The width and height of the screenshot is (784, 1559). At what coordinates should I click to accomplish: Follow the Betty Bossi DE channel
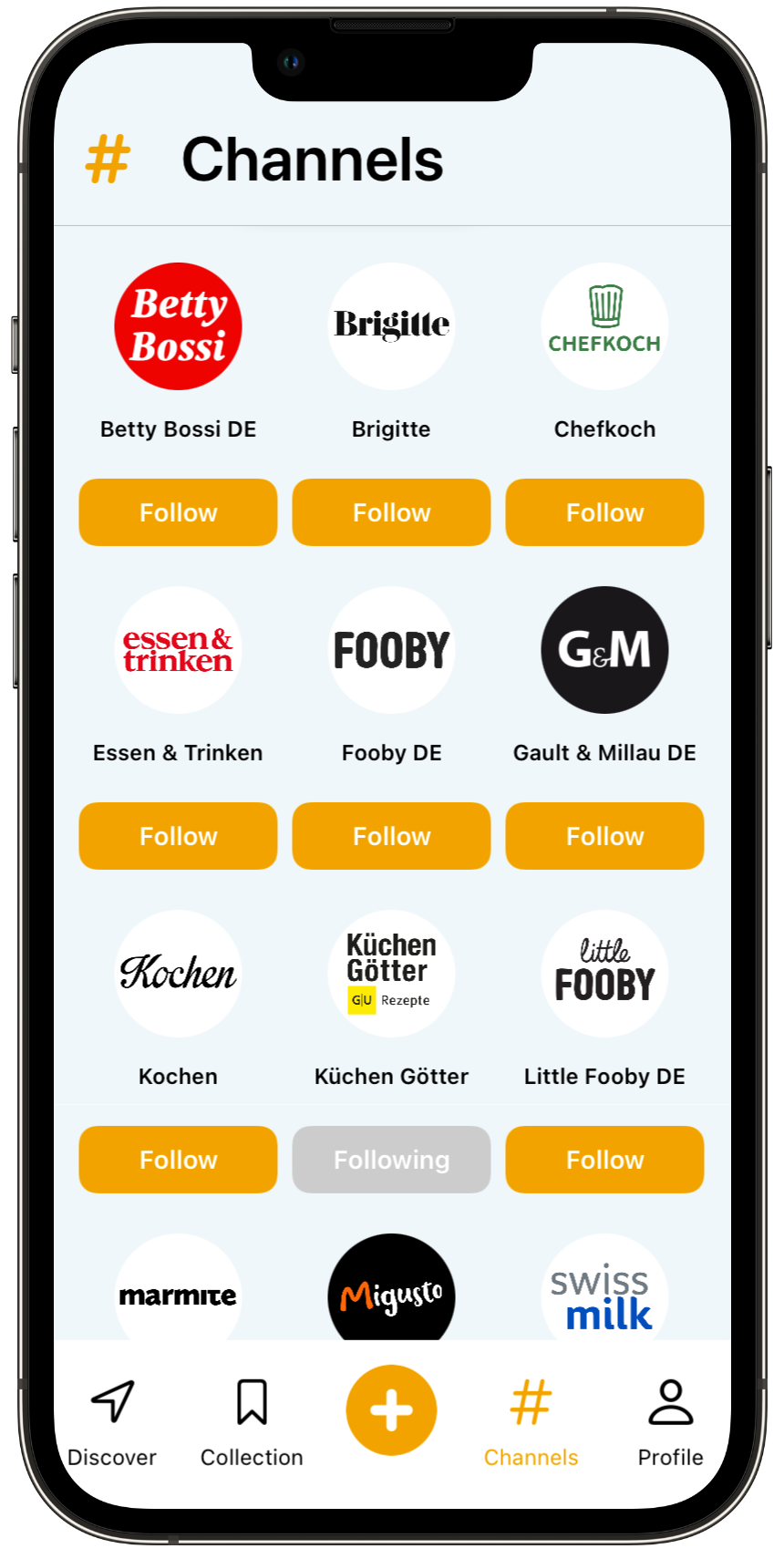click(x=178, y=512)
